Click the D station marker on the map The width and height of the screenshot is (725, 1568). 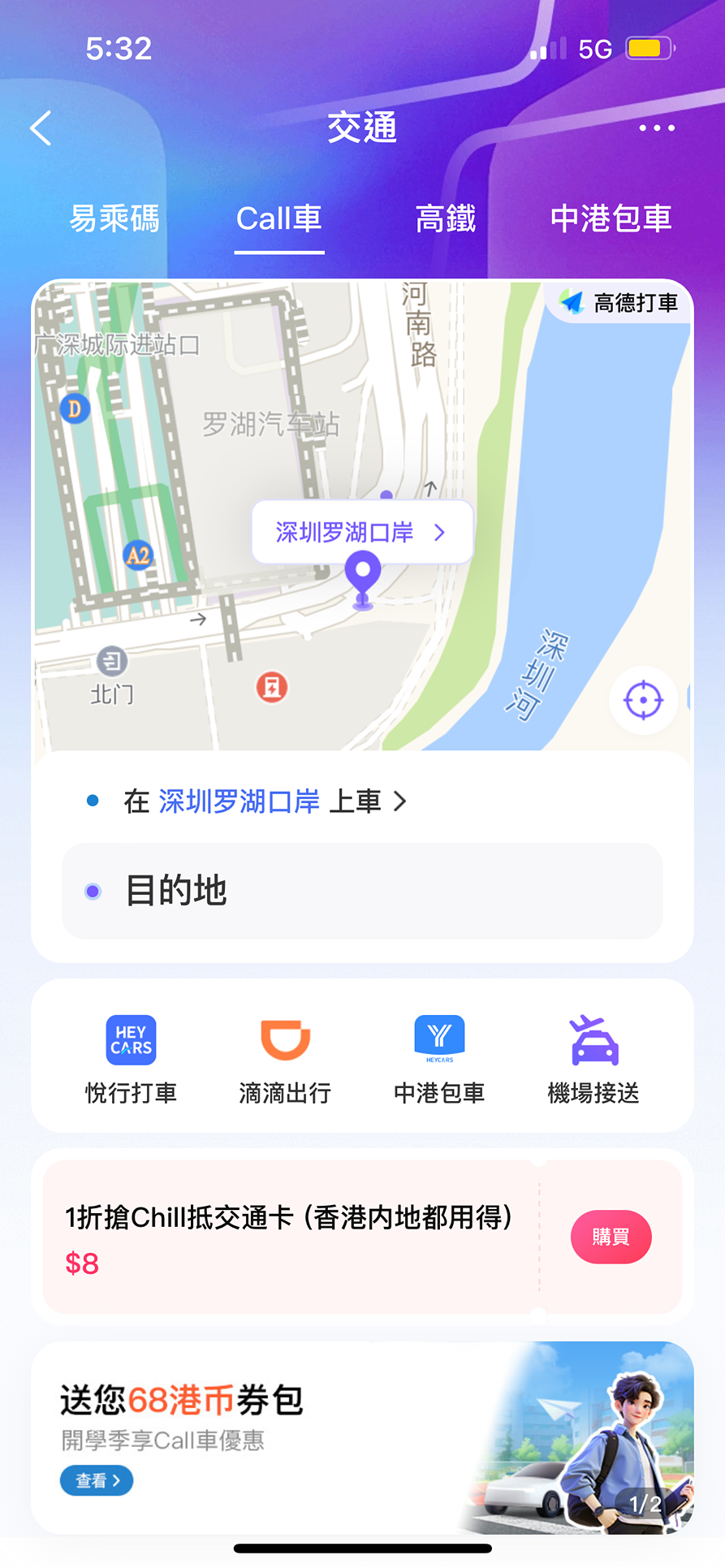pyautogui.click(x=73, y=408)
